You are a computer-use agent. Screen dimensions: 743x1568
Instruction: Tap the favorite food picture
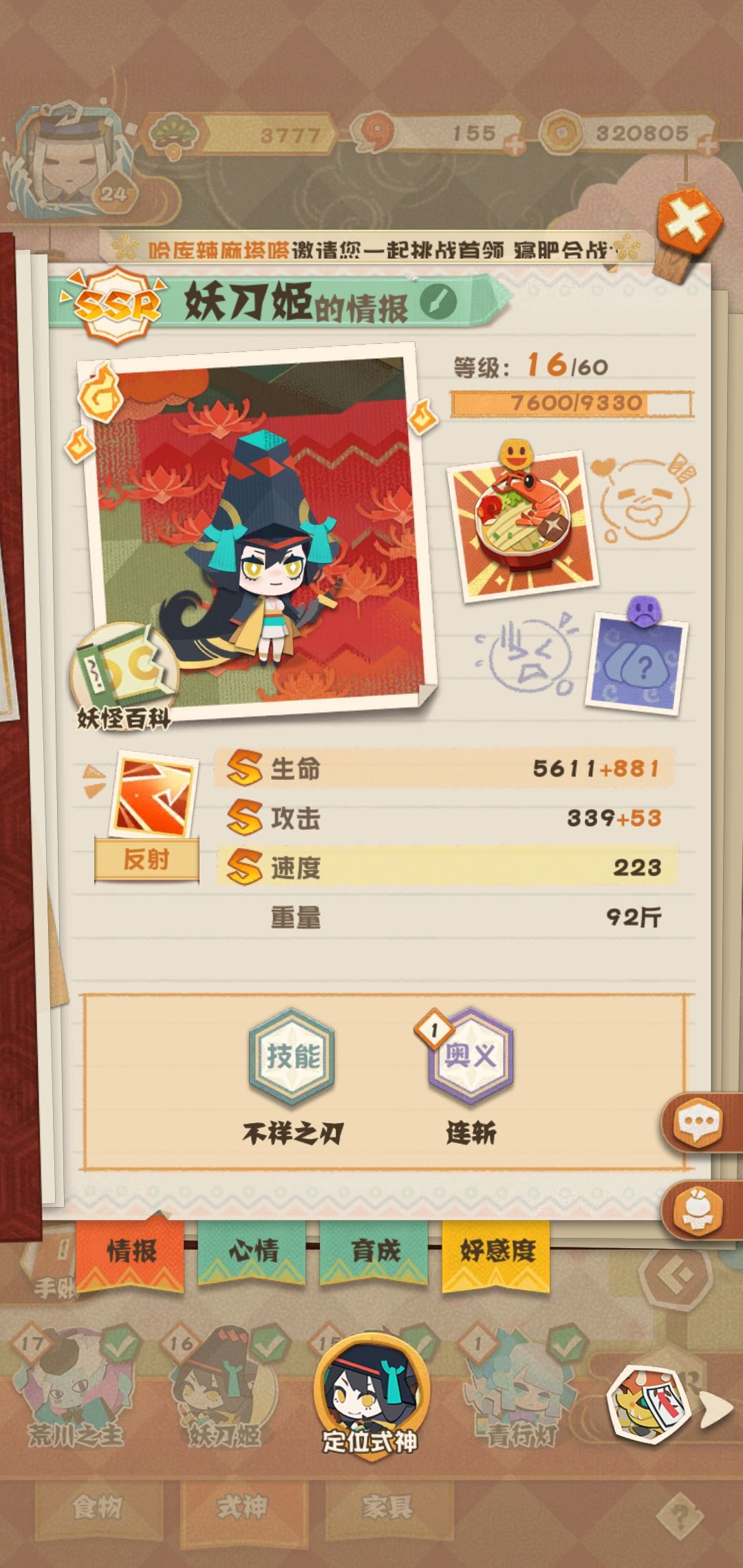tap(524, 525)
